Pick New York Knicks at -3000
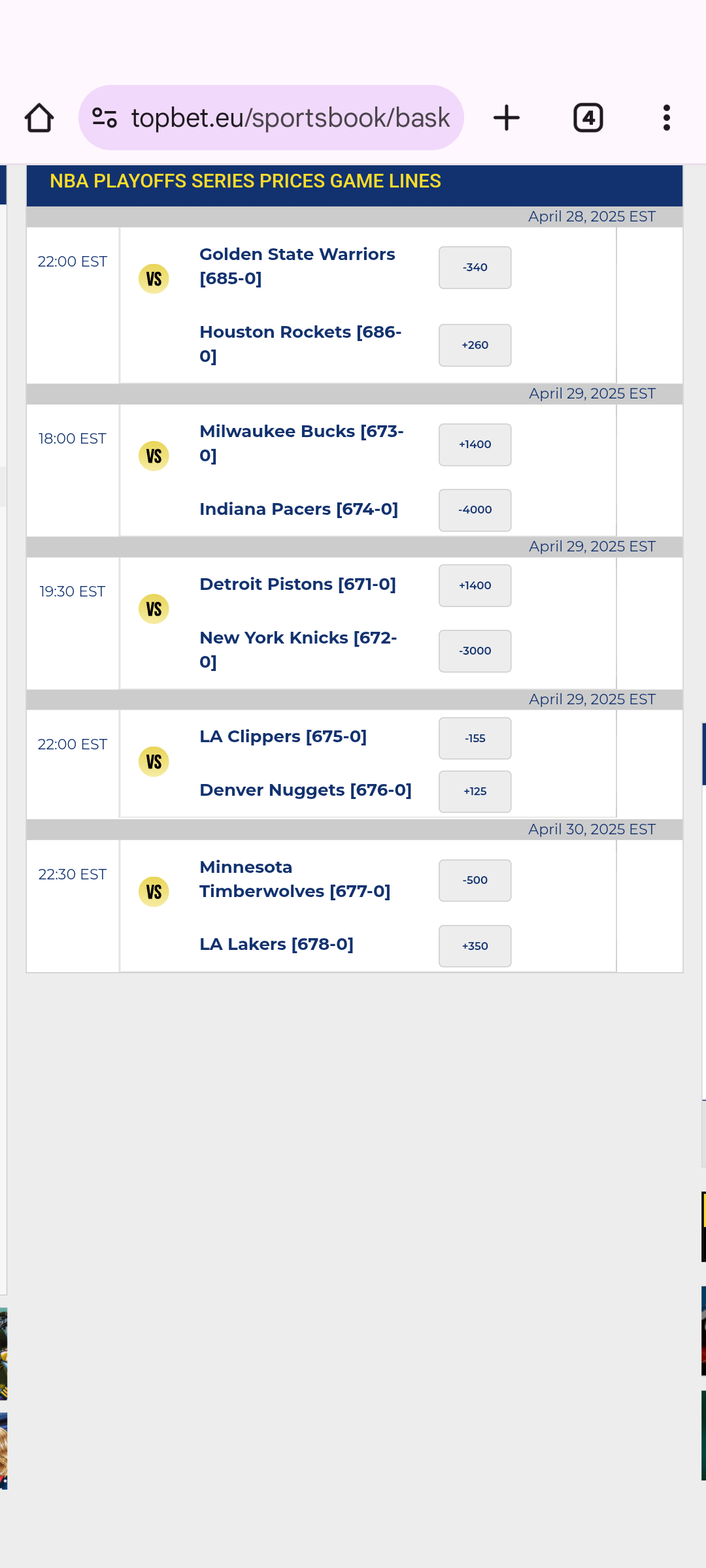 click(475, 651)
